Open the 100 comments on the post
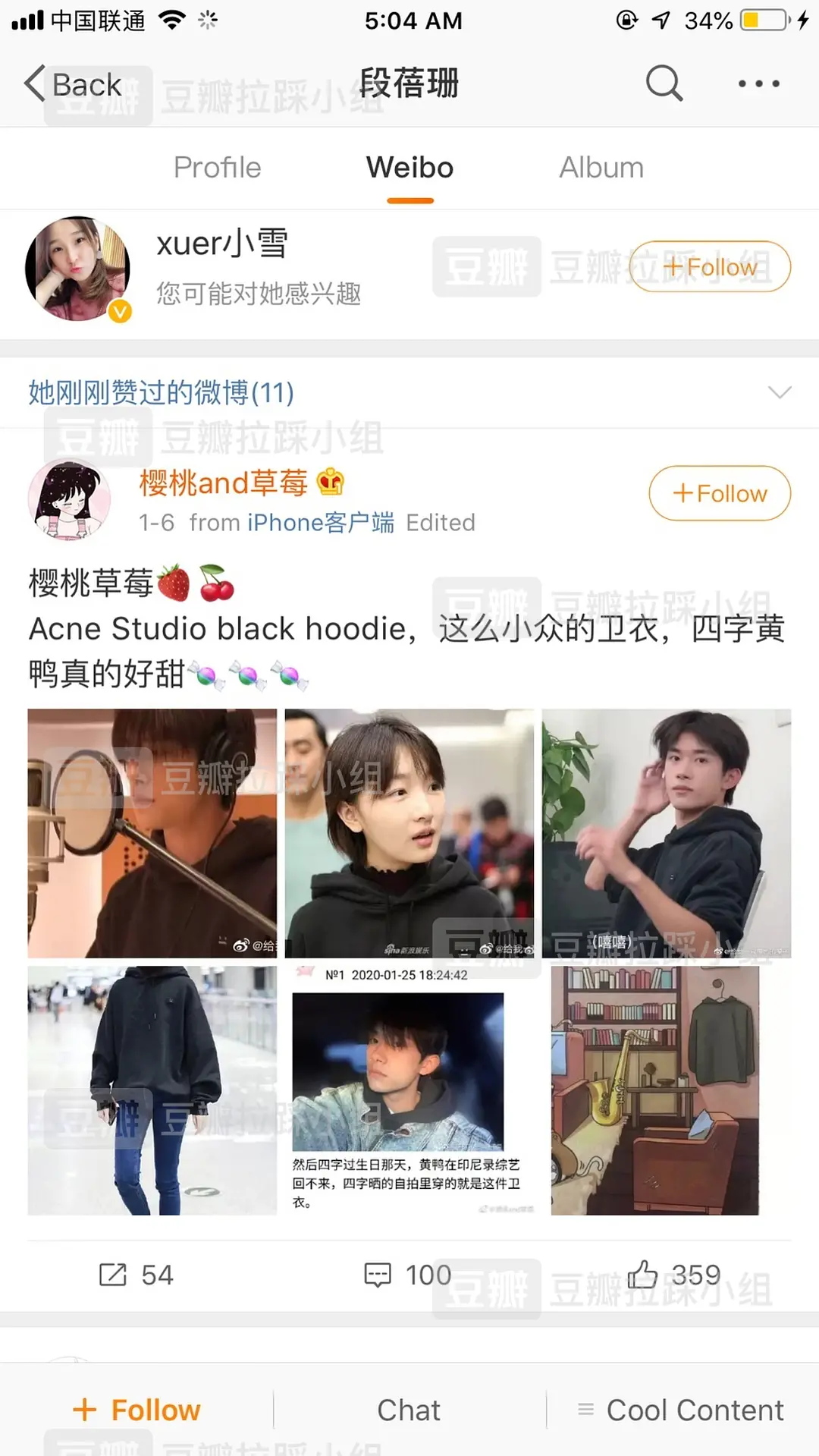The image size is (819, 1456). [408, 1275]
